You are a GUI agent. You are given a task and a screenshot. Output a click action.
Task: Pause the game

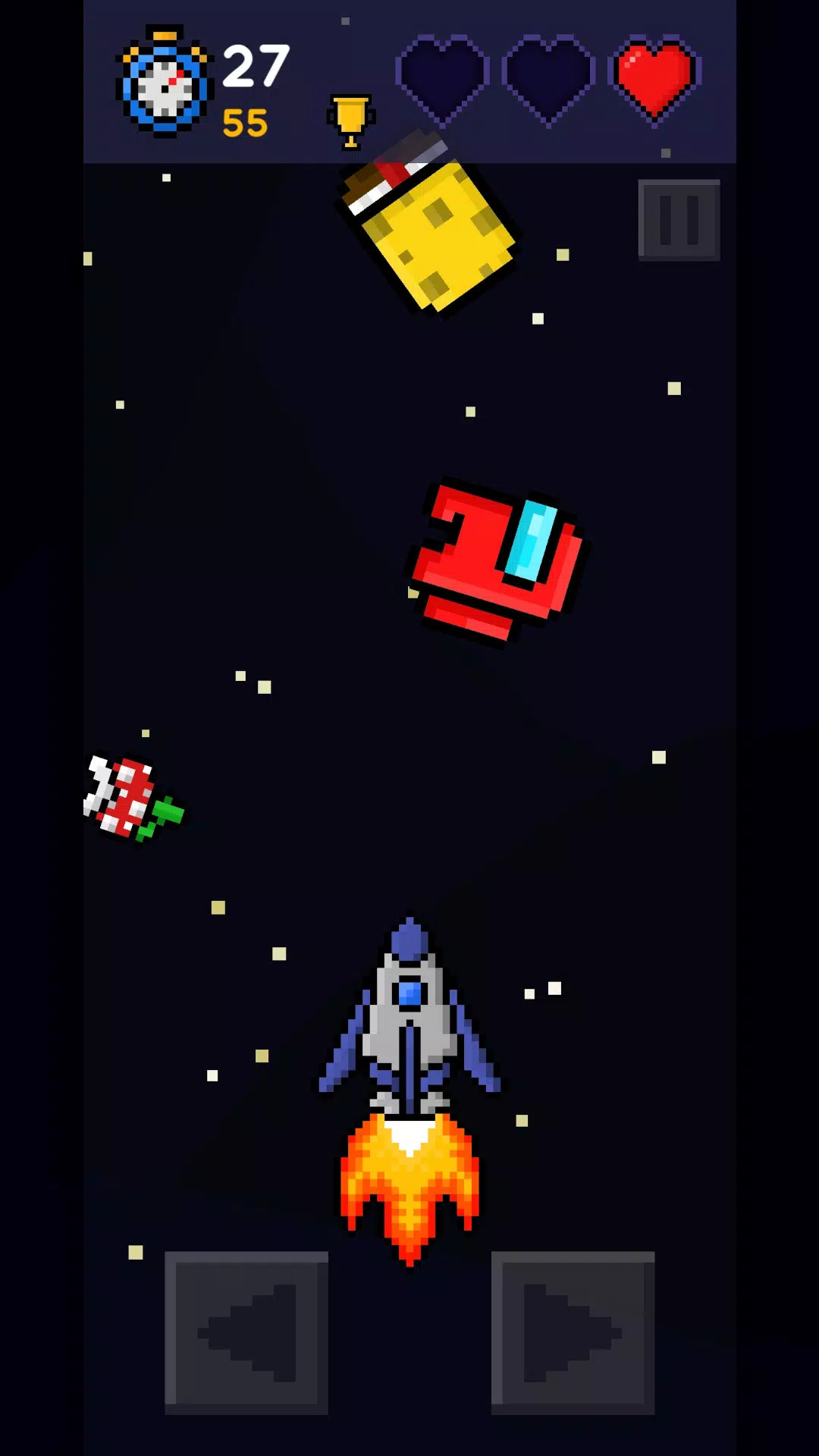[679, 220]
